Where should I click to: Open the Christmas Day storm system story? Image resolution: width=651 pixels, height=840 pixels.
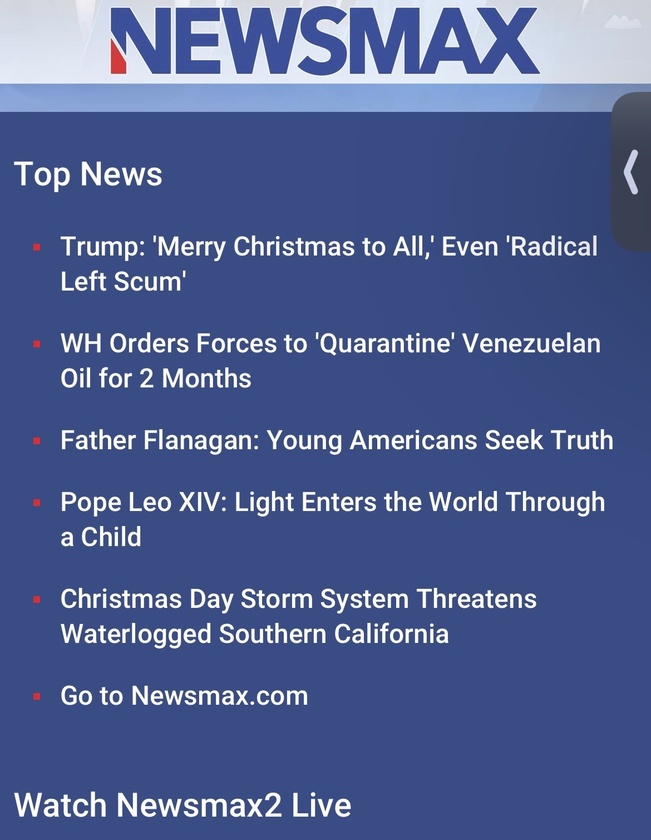pyautogui.click(x=298, y=616)
